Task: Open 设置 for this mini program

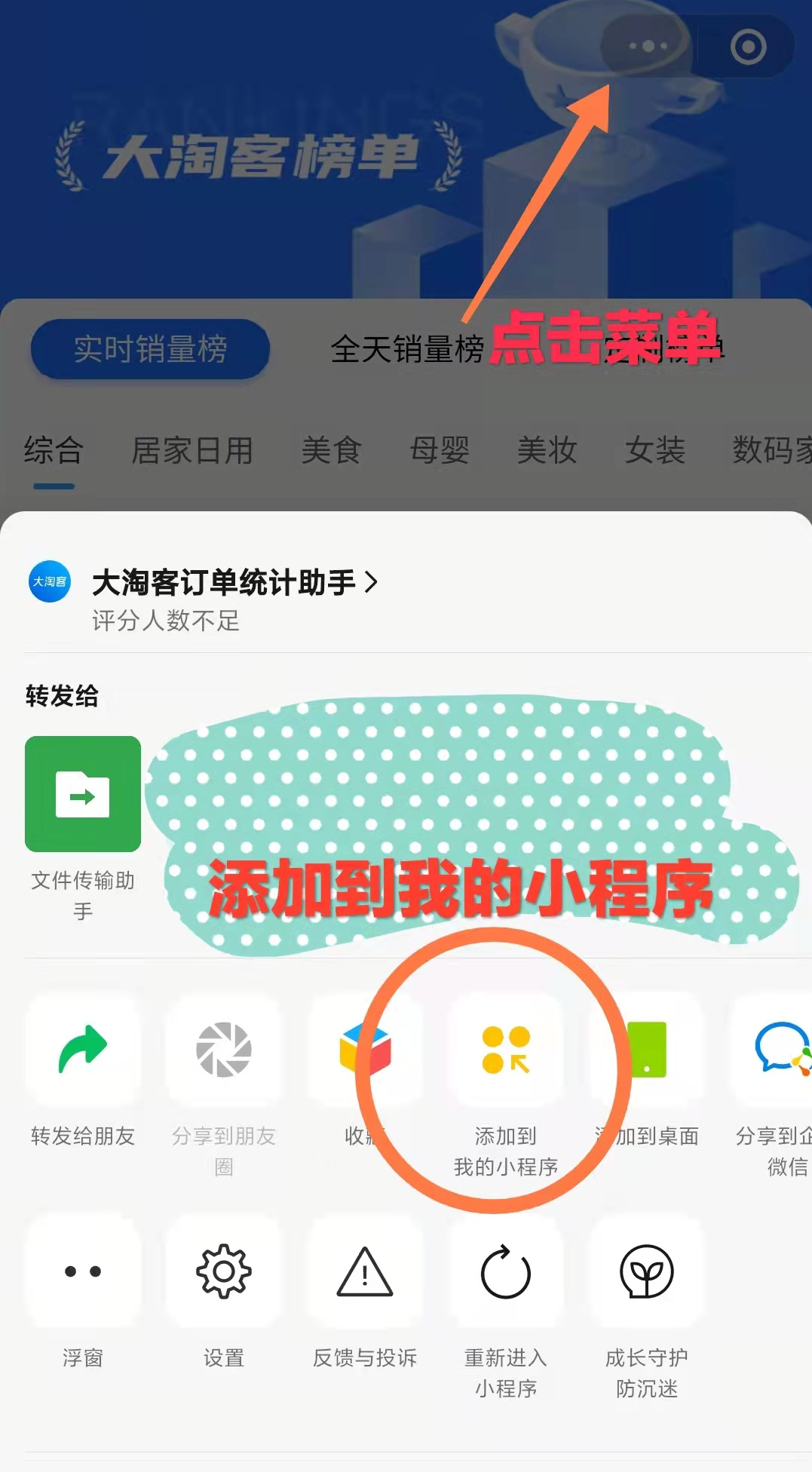Action: [224, 1272]
